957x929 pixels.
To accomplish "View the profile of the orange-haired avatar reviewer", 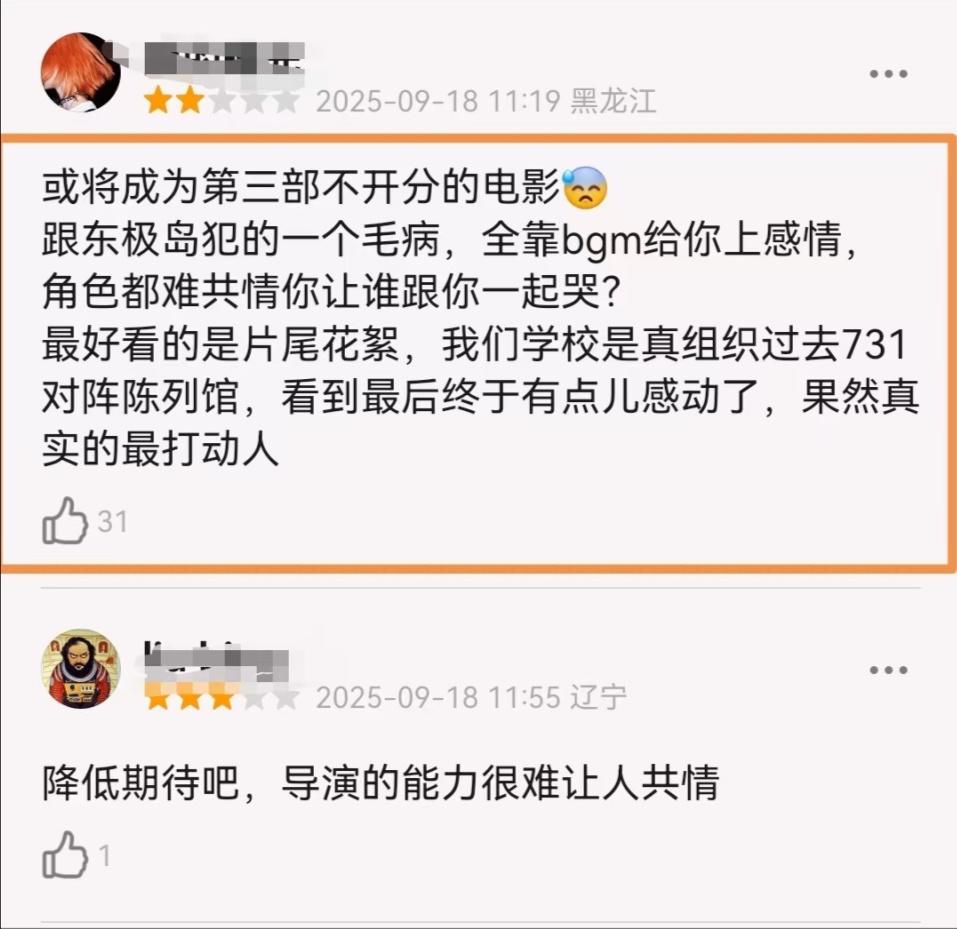I will coord(80,73).
